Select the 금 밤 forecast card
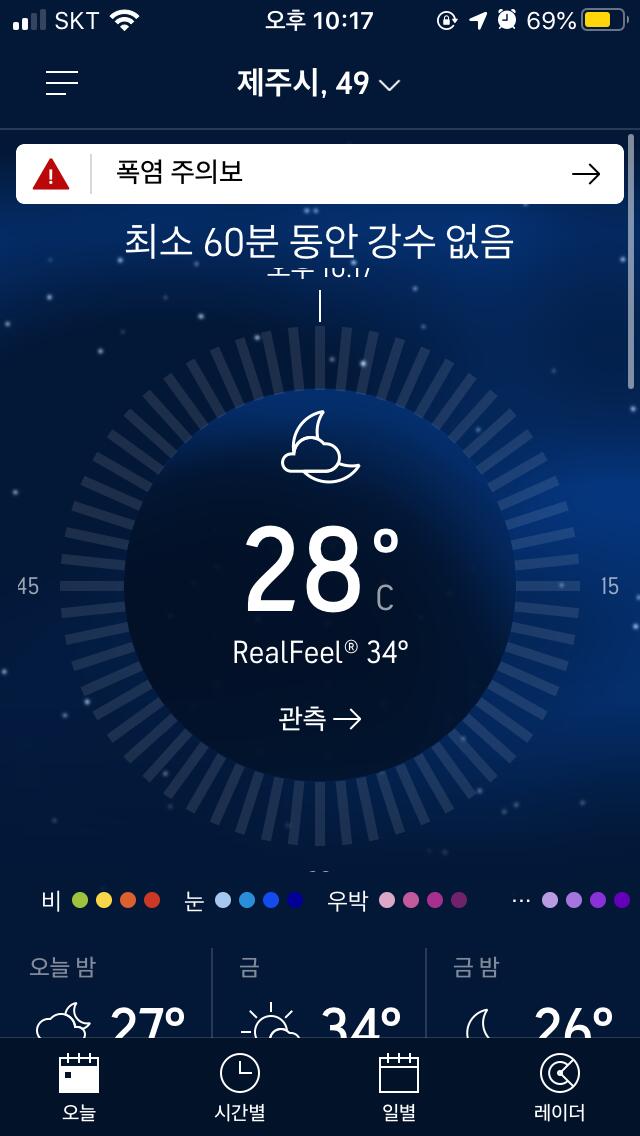Viewport: 640px width, 1136px height. 534,997
